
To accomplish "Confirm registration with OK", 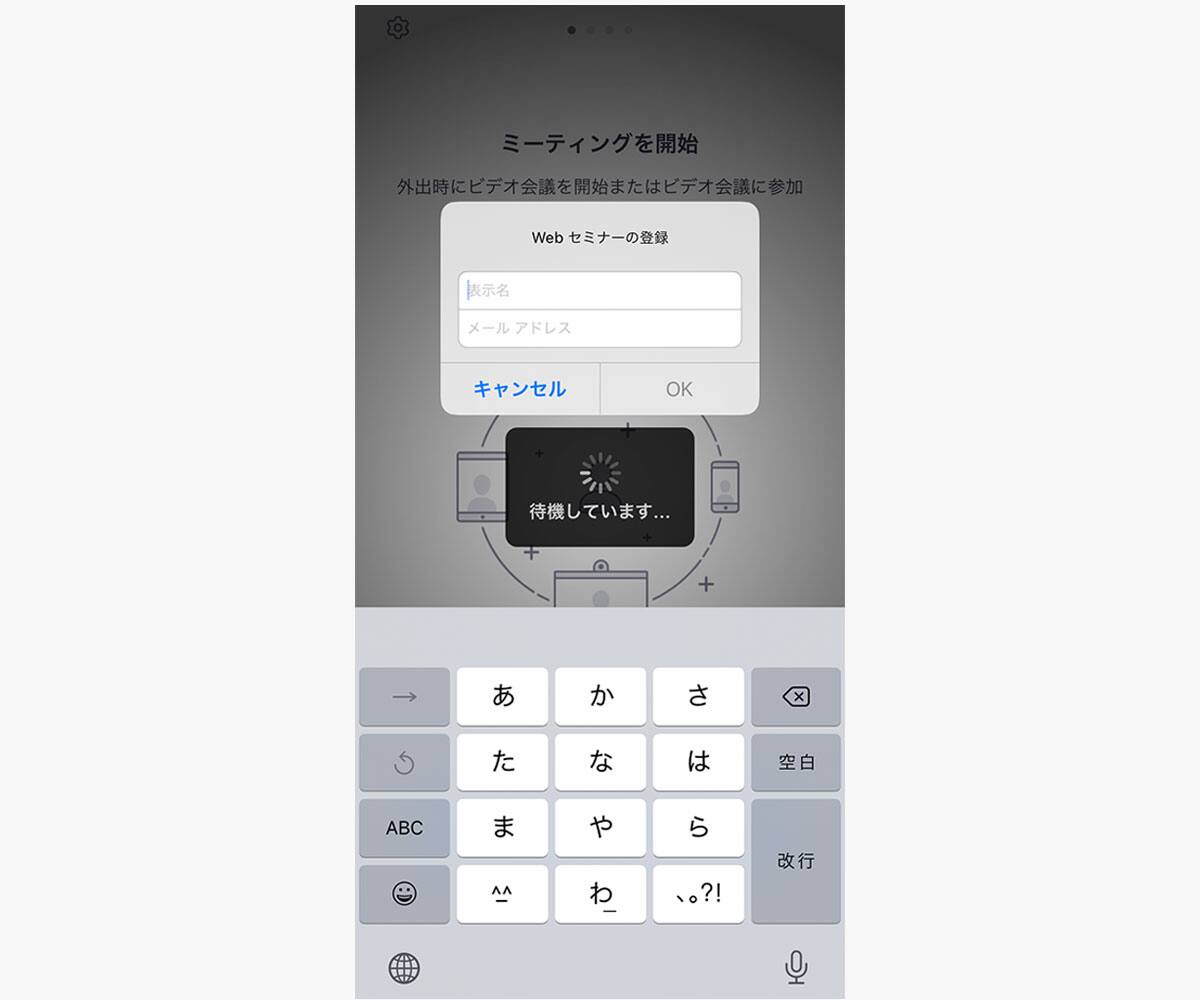I will pyautogui.click(x=679, y=389).
